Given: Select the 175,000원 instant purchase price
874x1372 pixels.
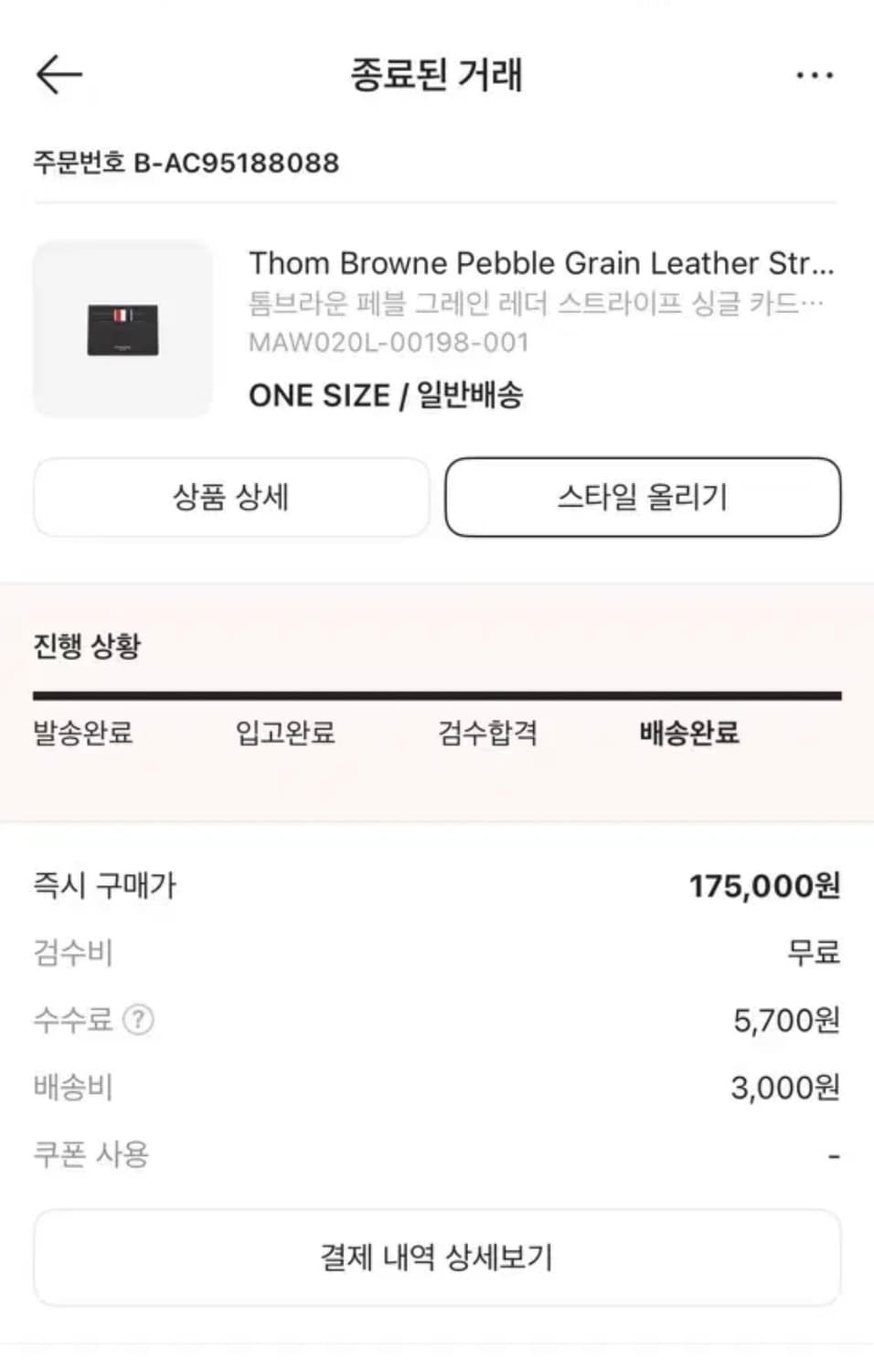Looking at the screenshot, I should tap(766, 885).
